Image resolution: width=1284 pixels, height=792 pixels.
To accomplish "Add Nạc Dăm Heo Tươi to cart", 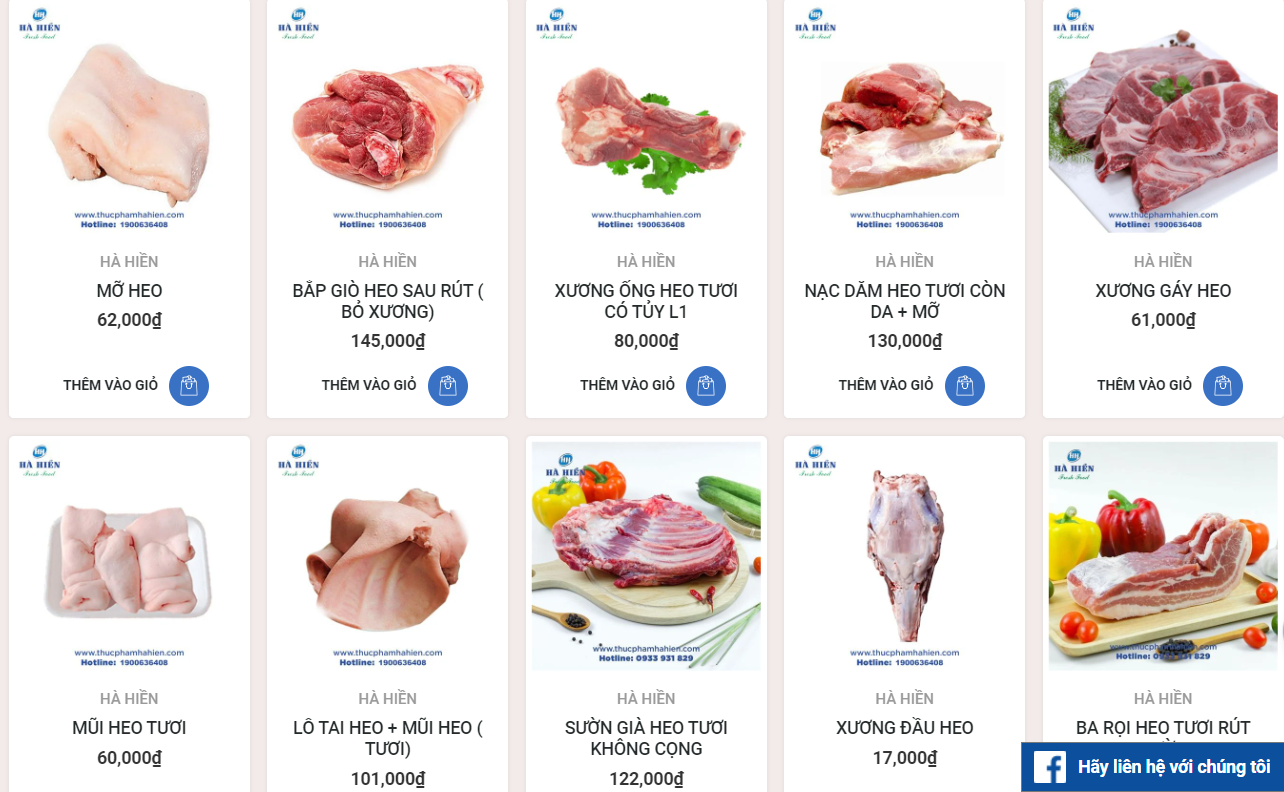I will click(964, 386).
